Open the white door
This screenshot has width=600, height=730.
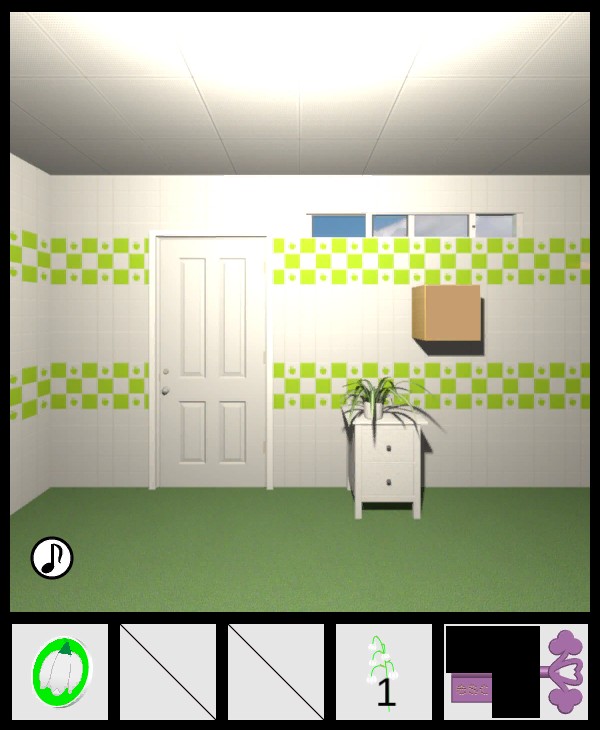pyautogui.click(x=210, y=362)
